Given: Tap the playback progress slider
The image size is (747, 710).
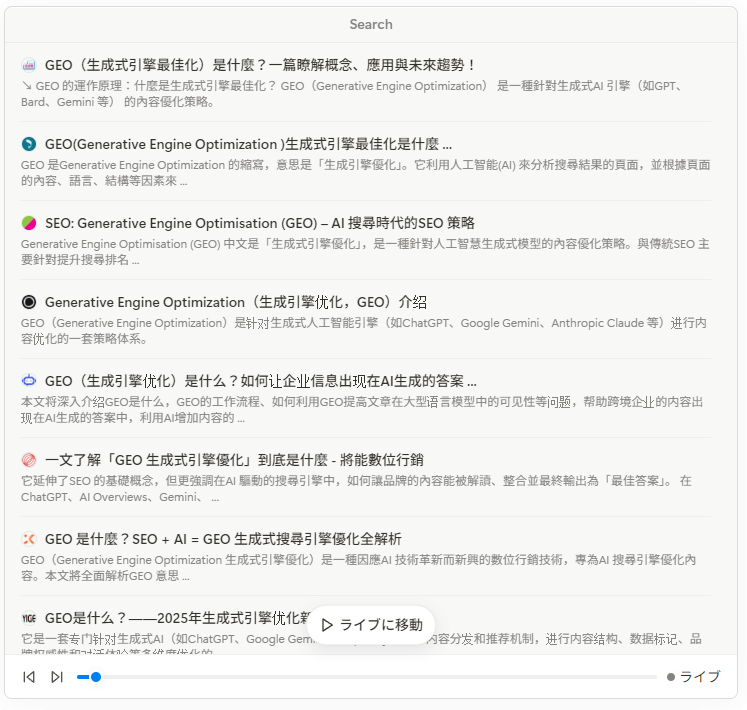Looking at the screenshot, I should click(x=370, y=677).
